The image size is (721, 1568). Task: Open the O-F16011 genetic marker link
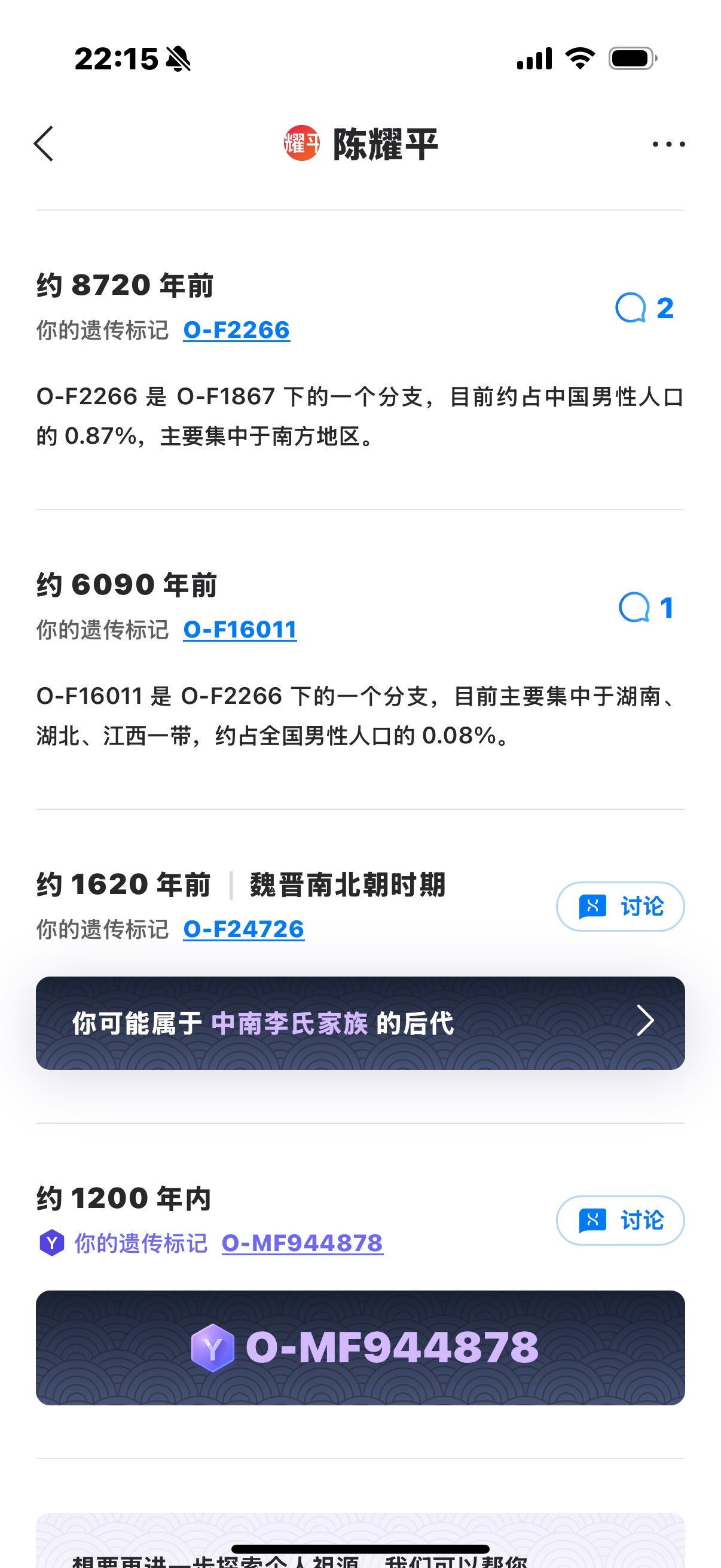tap(240, 629)
